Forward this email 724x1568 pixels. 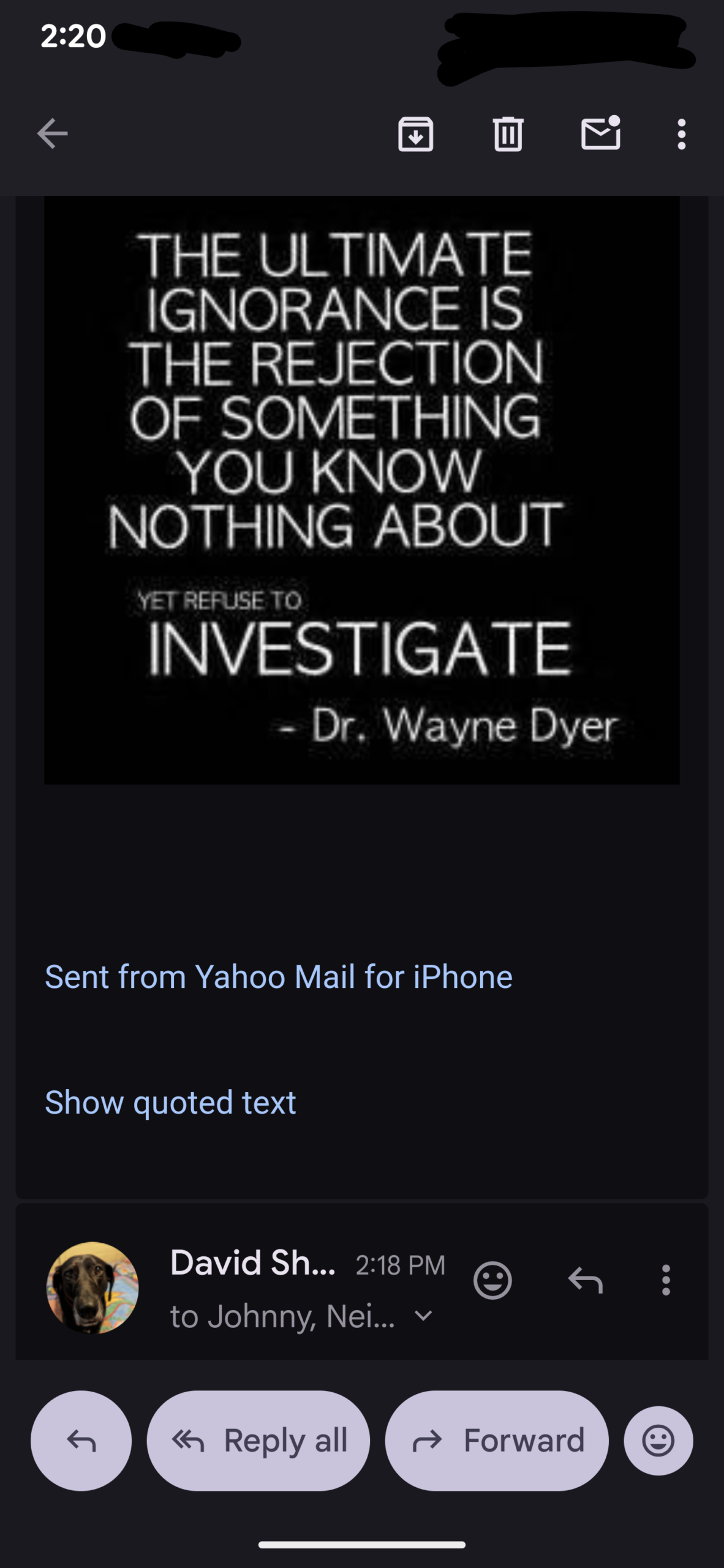pos(497,1441)
